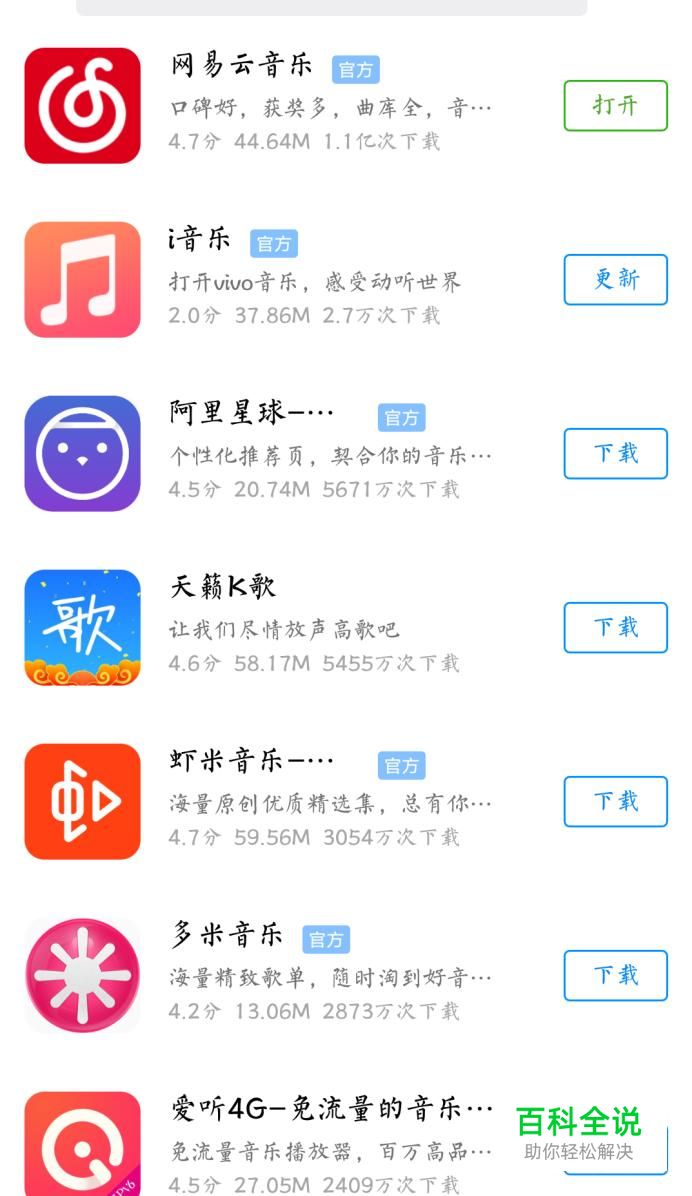Download 天籁K歌 app

pos(615,628)
